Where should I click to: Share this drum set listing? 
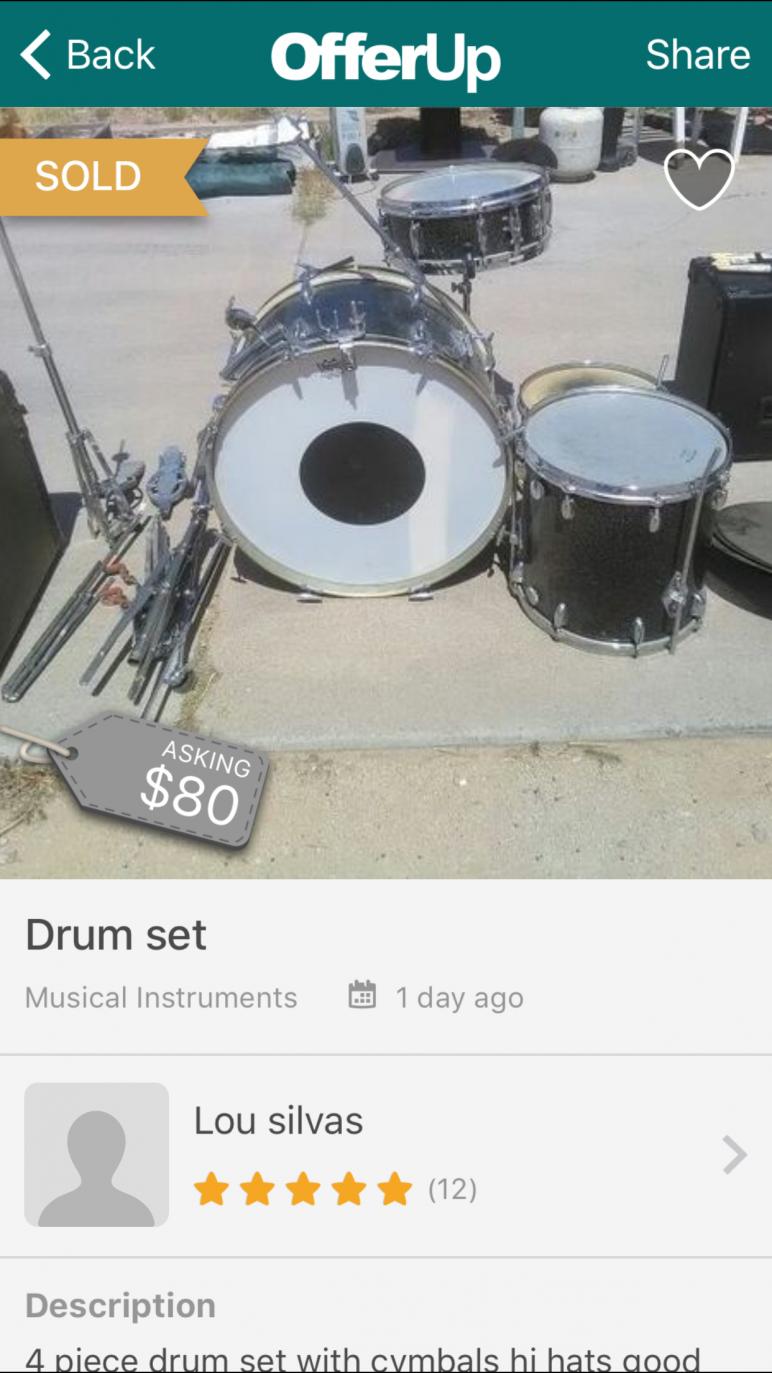click(x=697, y=55)
